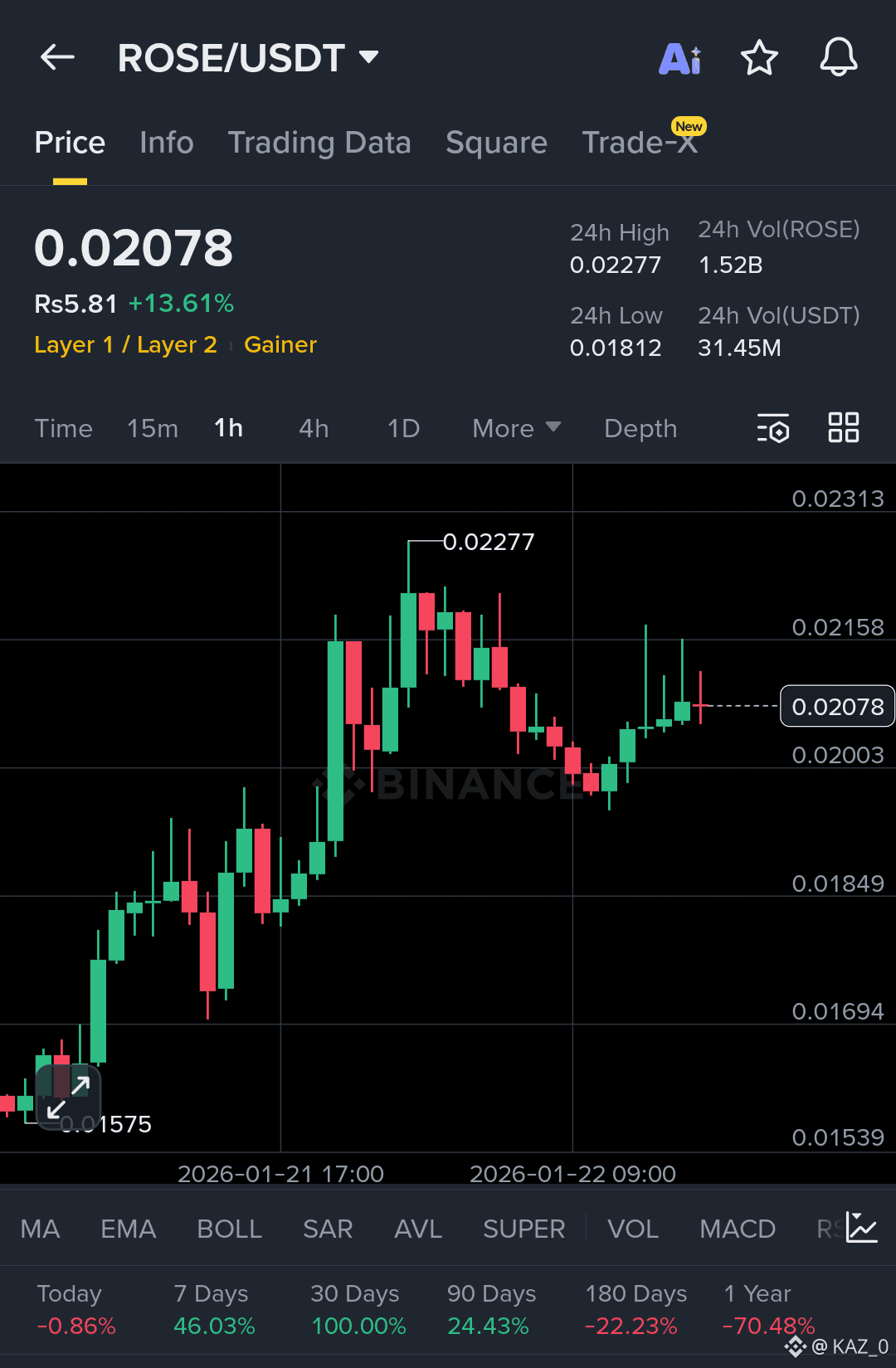This screenshot has height=1368, width=896.
Task: Expand the chart to fullscreen
Action: point(69,1097)
